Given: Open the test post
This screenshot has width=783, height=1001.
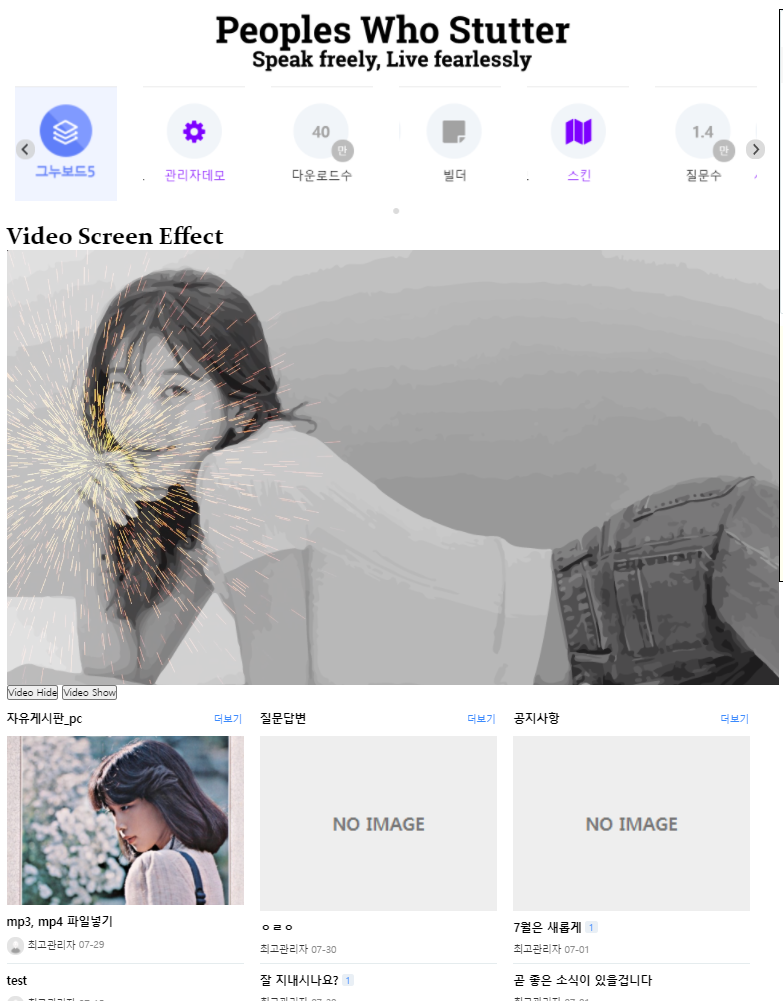Looking at the screenshot, I should 17,980.
